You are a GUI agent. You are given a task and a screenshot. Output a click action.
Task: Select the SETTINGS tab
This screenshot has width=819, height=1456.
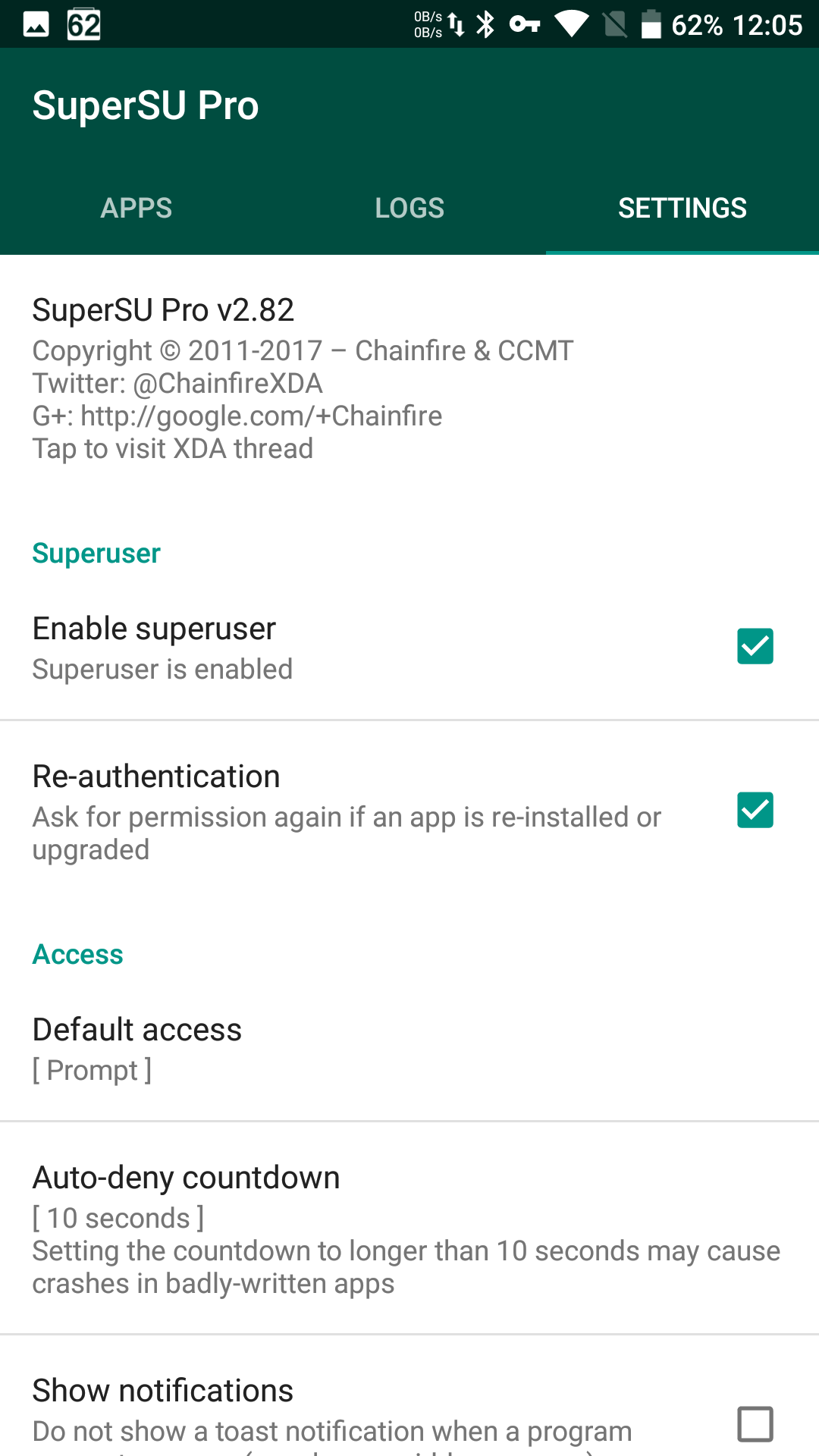pos(682,208)
